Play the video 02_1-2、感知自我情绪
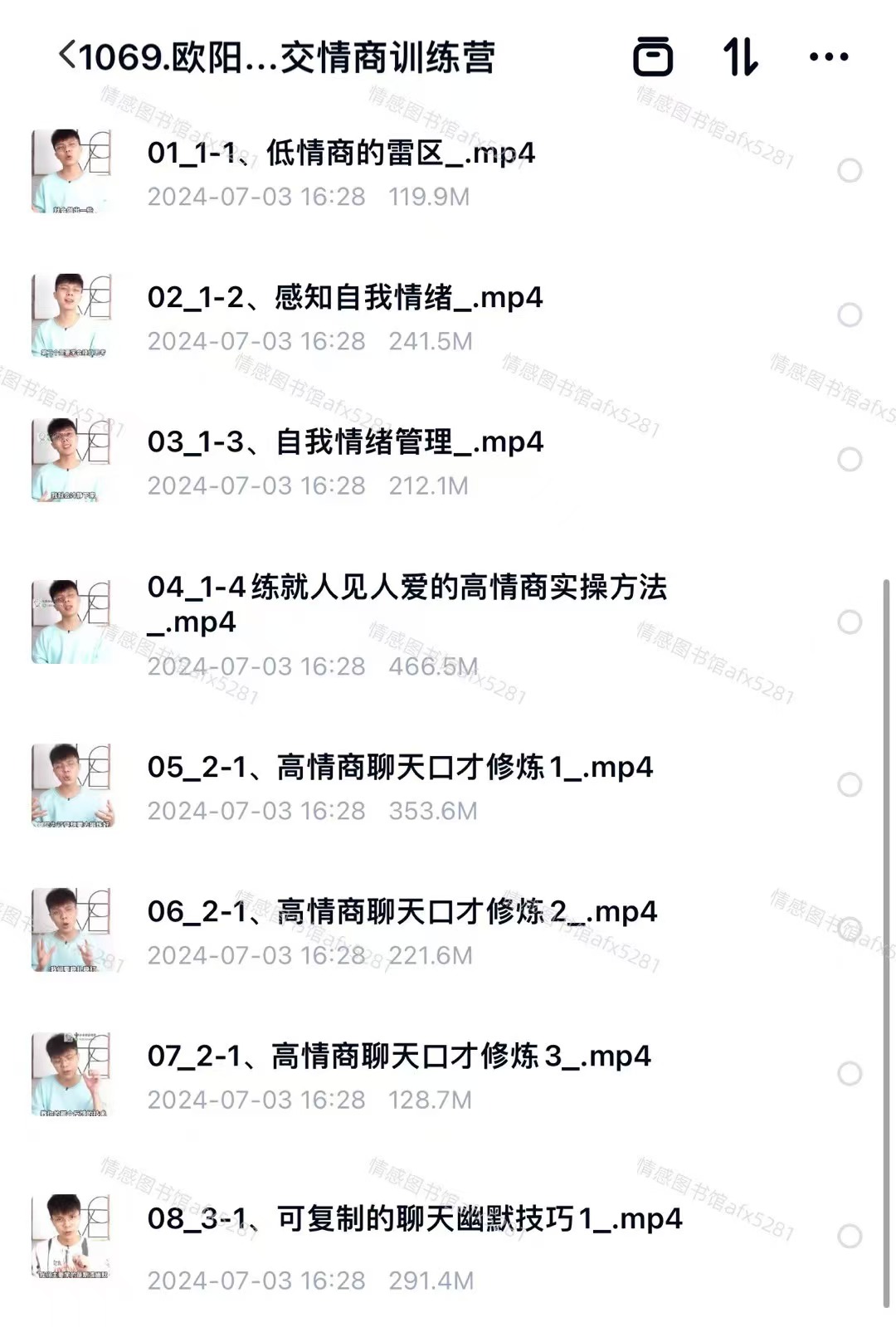 point(344,298)
